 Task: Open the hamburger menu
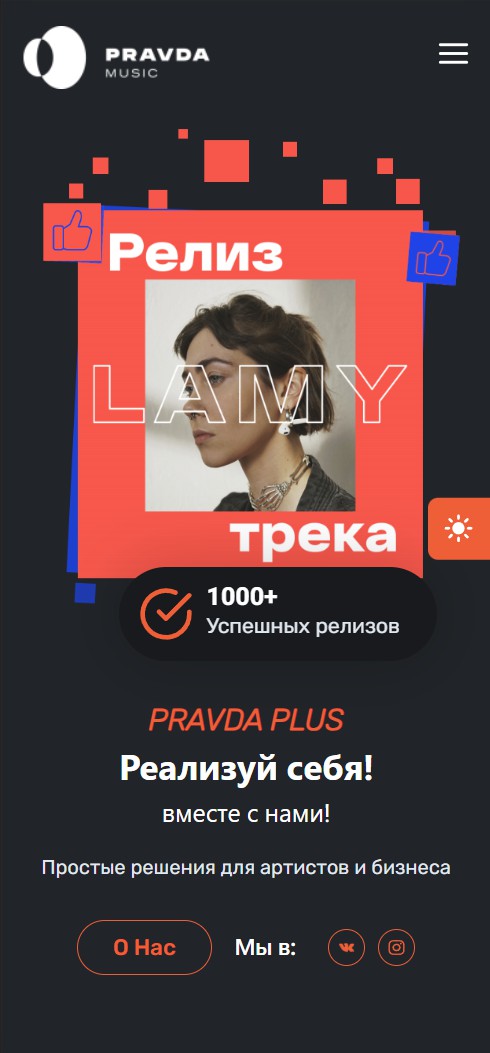pos(454,54)
